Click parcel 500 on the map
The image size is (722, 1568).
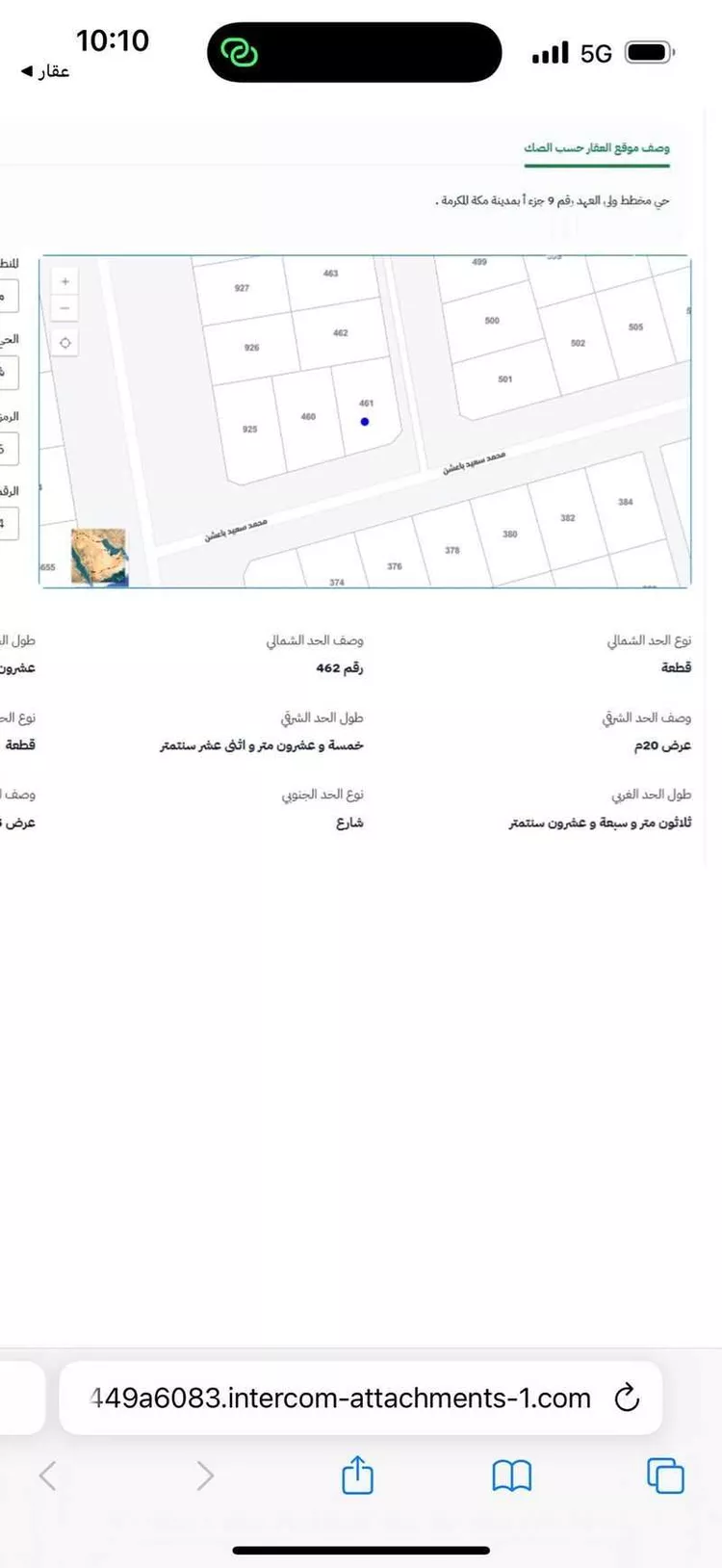click(491, 321)
